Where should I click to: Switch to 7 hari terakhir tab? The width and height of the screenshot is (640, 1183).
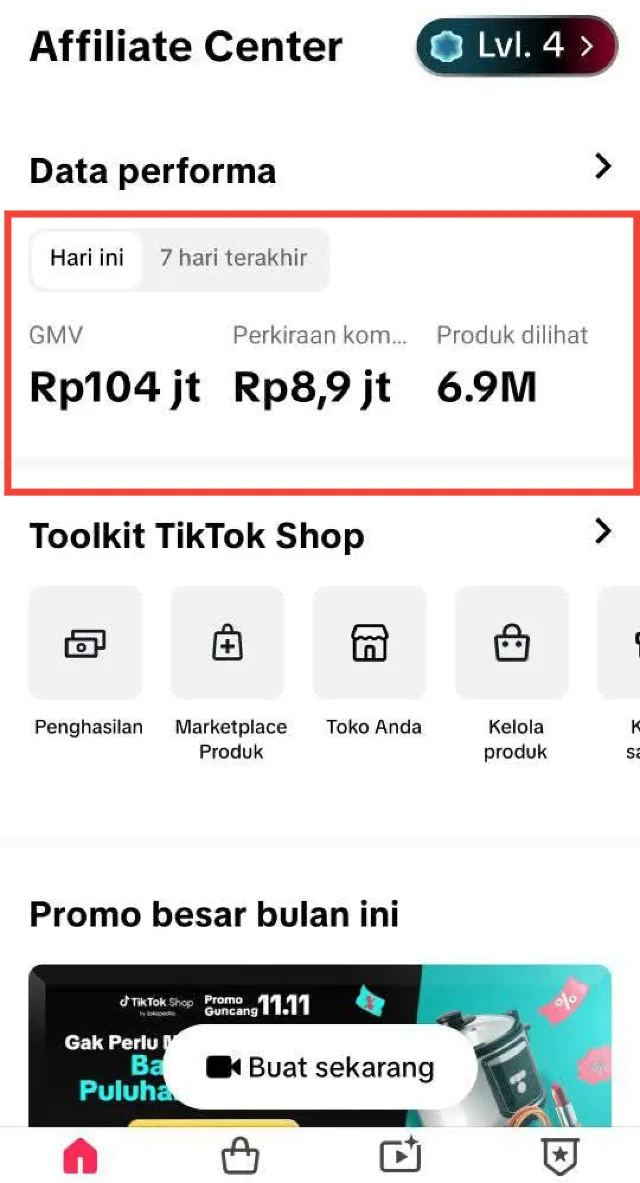[x=233, y=258]
